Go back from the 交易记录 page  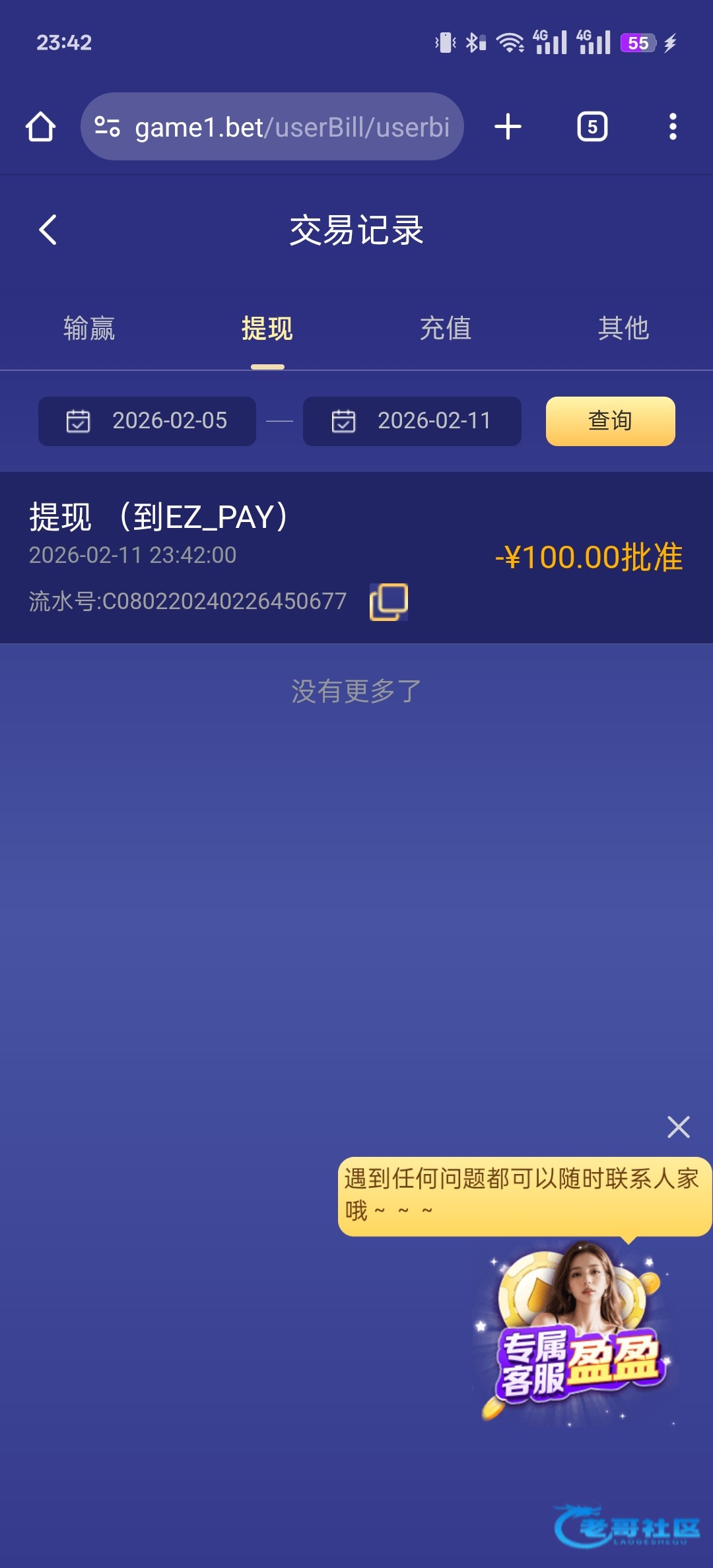(x=48, y=230)
